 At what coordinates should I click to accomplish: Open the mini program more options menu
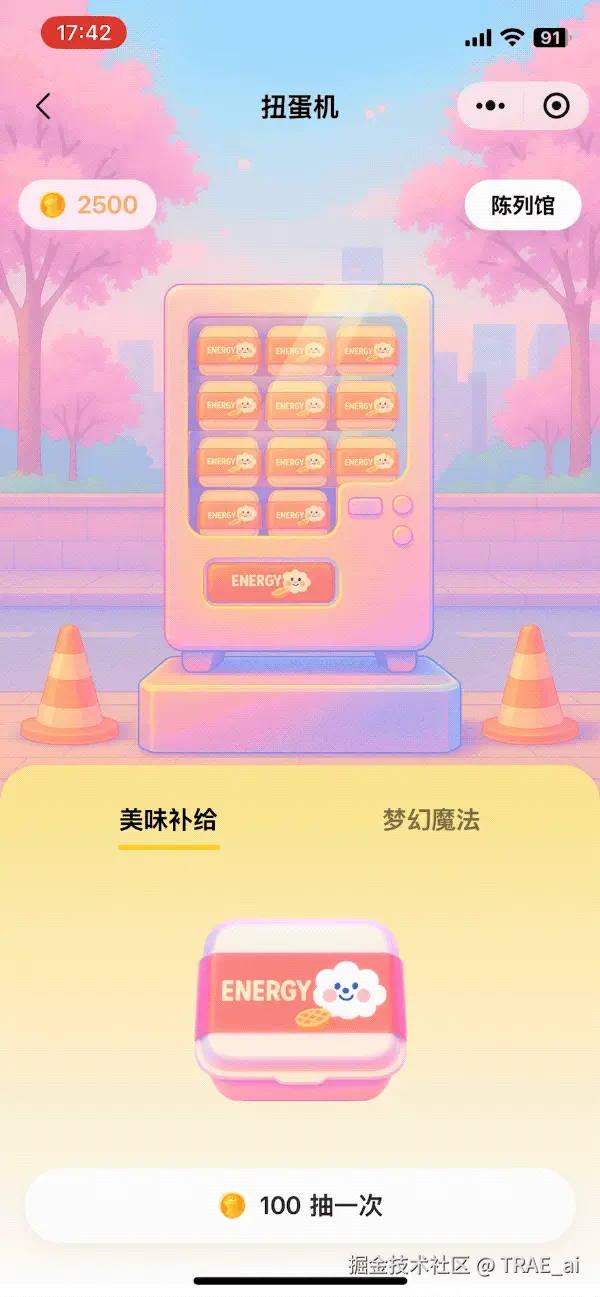click(x=490, y=106)
